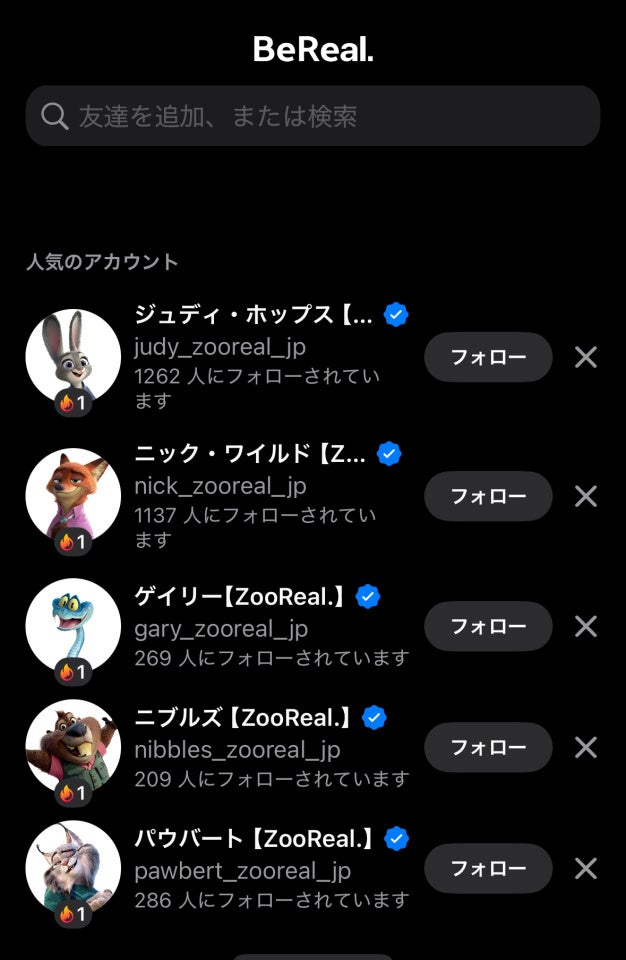Remove nibbles_zooreal_jp from suggestions

pos(586,747)
